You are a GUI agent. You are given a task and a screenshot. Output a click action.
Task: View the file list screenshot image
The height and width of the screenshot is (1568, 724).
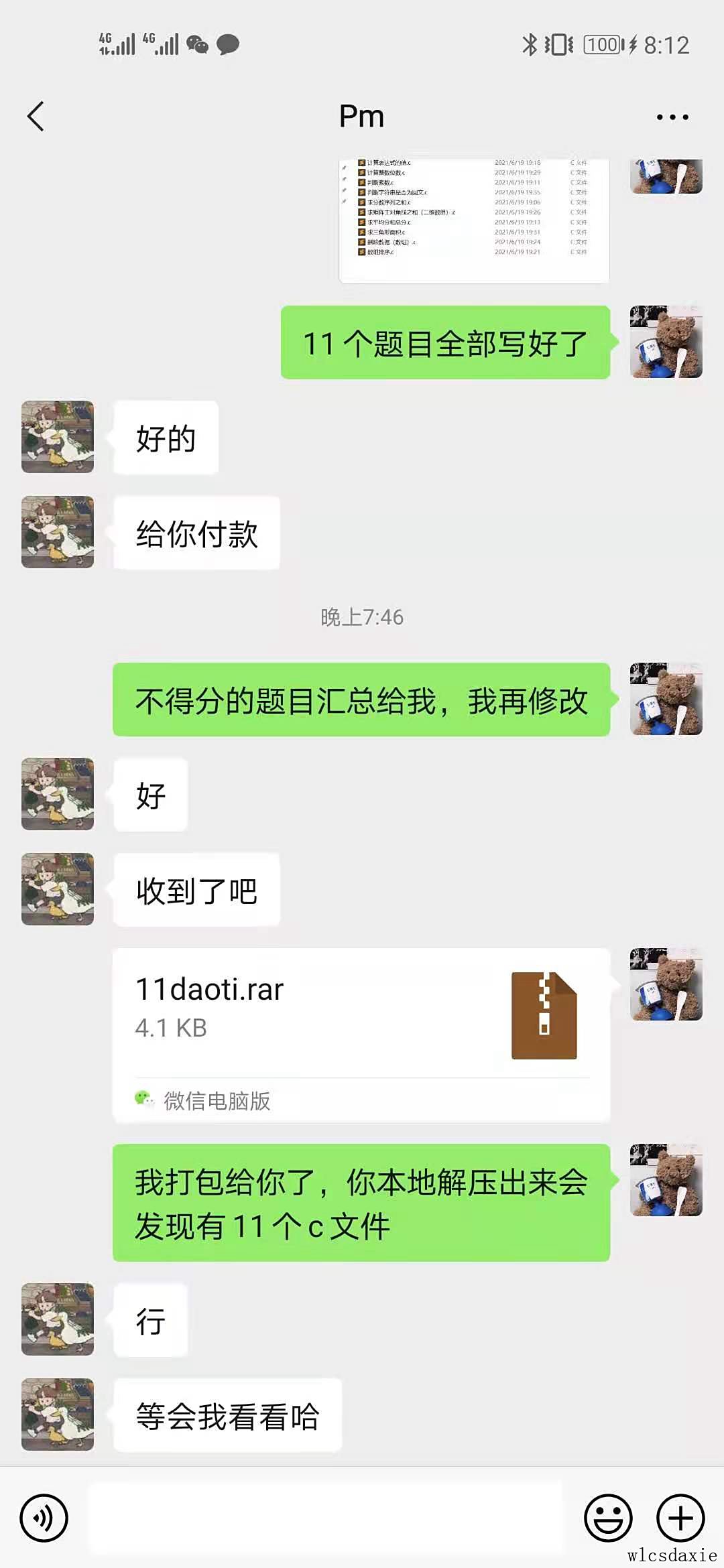pyautogui.click(x=474, y=220)
